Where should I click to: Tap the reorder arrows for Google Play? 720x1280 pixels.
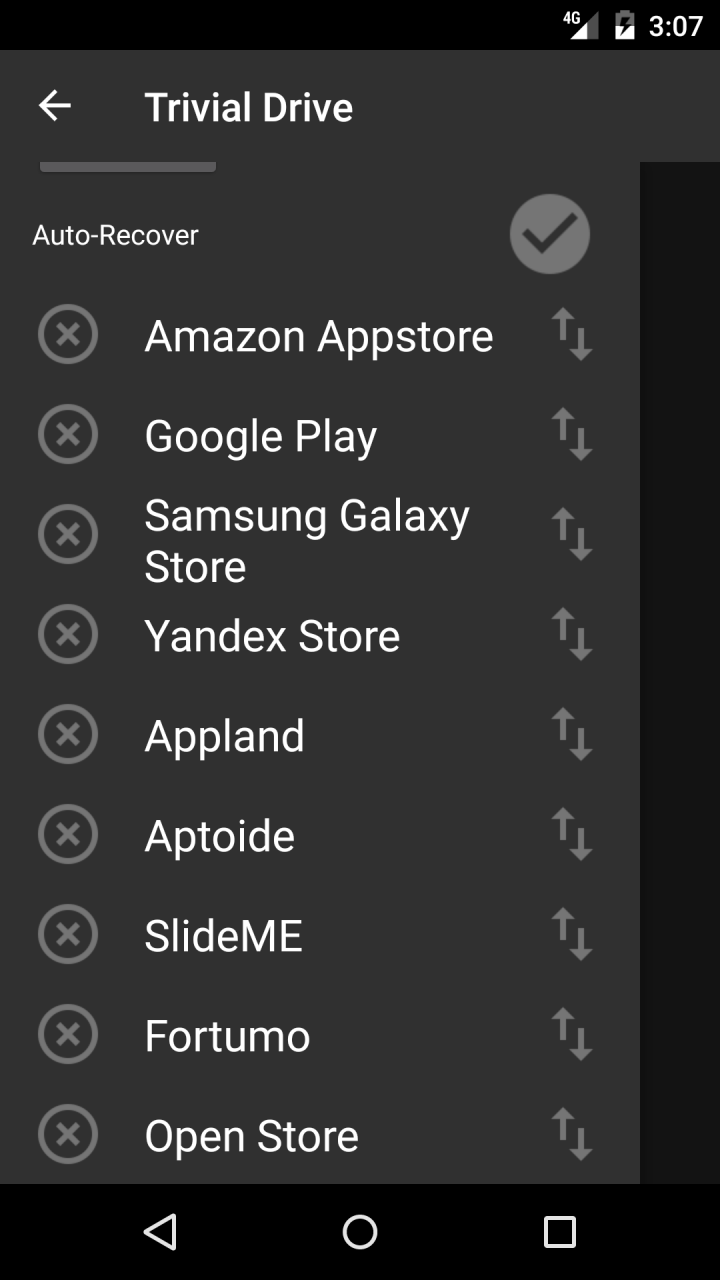[x=572, y=434]
